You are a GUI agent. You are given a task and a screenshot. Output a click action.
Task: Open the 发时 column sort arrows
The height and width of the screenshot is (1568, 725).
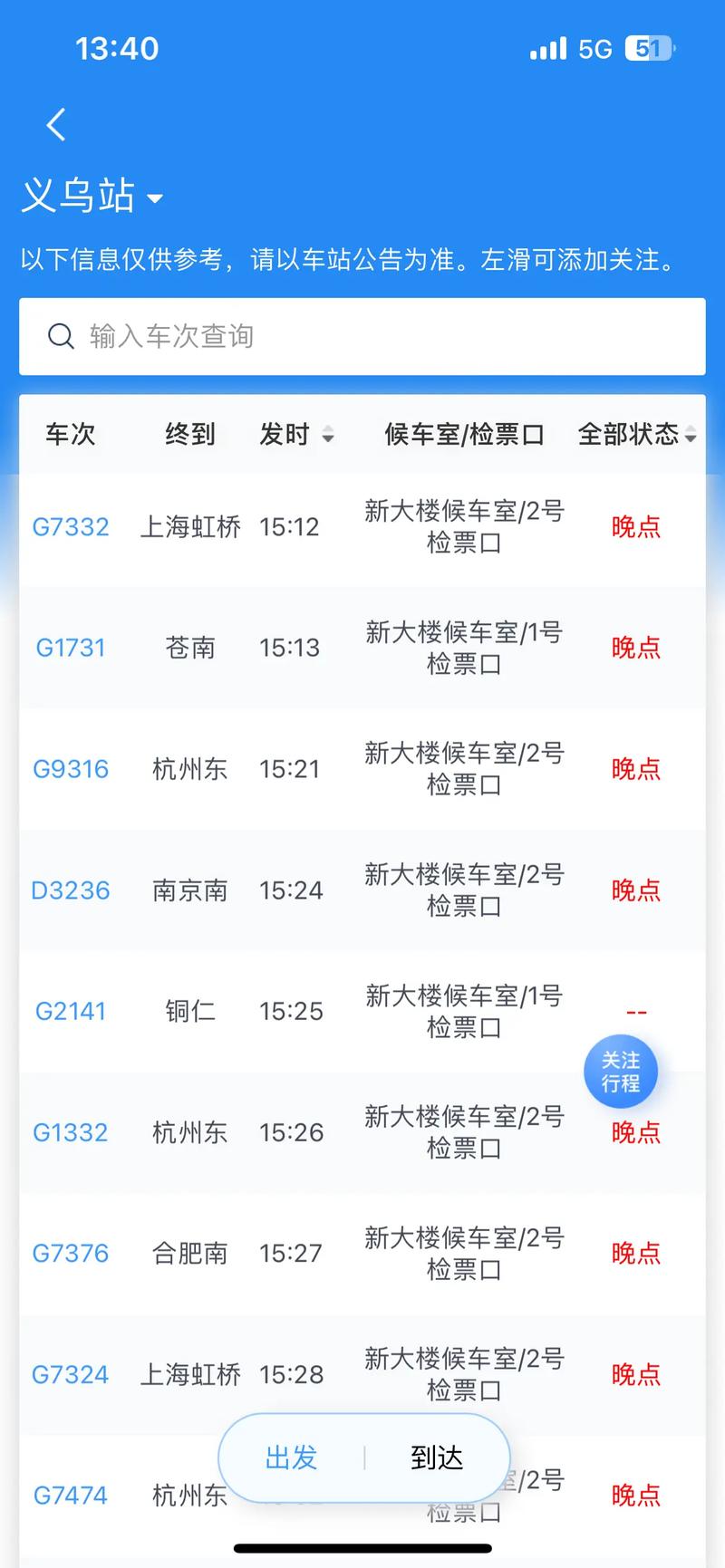point(328,435)
